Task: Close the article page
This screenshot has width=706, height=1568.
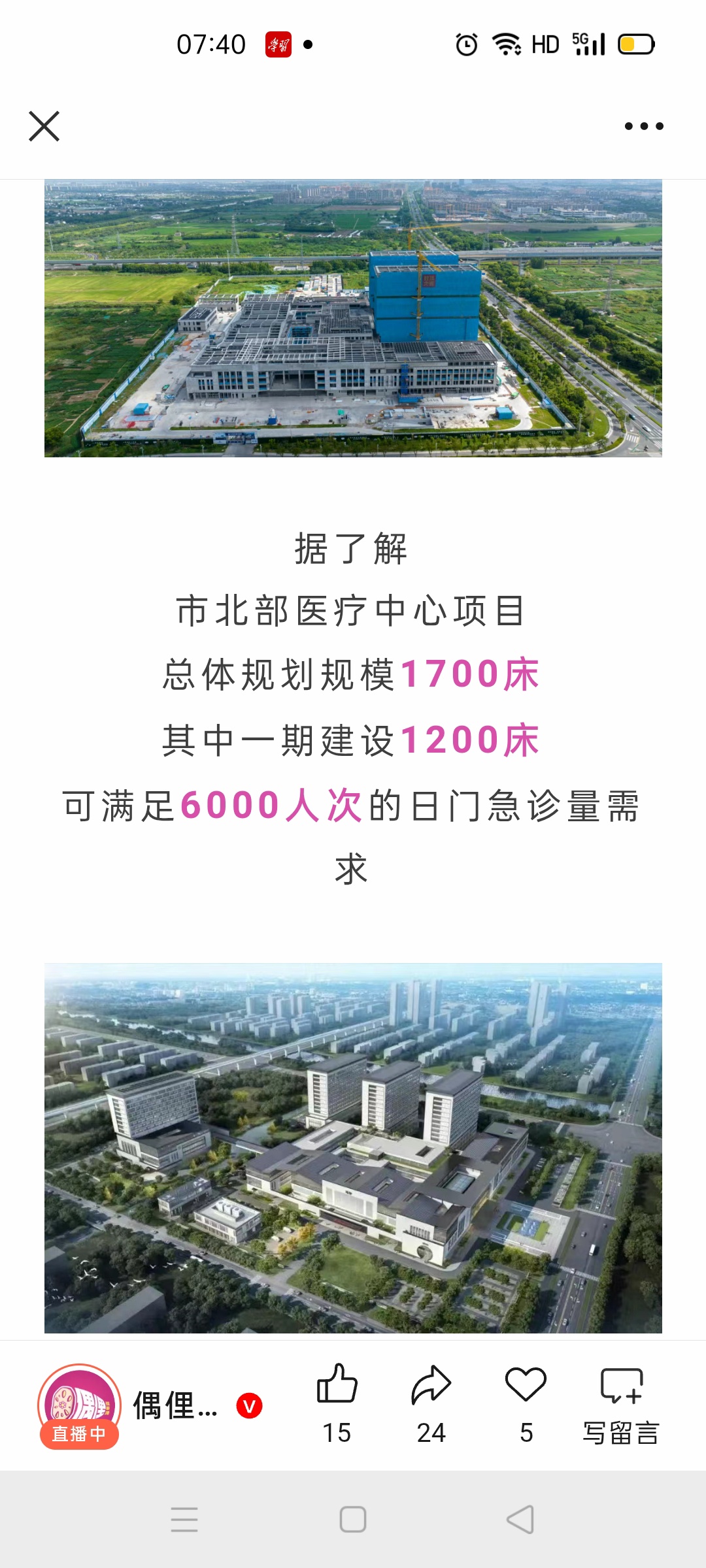Action: tap(44, 126)
